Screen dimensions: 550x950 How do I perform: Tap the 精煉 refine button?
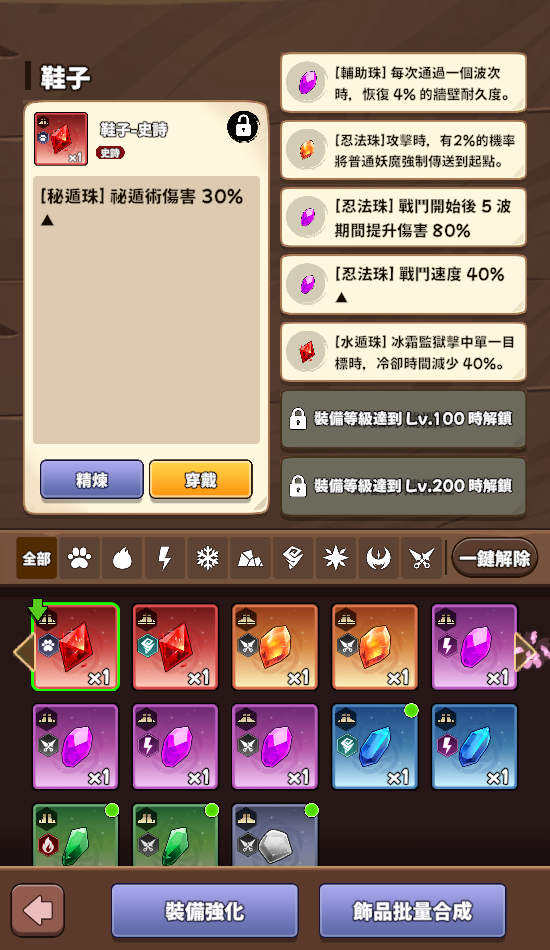[92, 480]
